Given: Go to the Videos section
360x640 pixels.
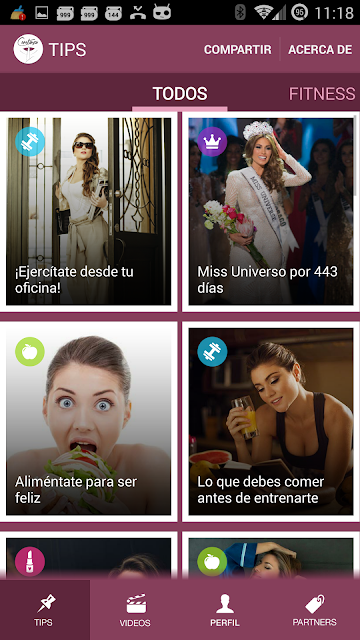Looking at the screenshot, I should [135, 610].
